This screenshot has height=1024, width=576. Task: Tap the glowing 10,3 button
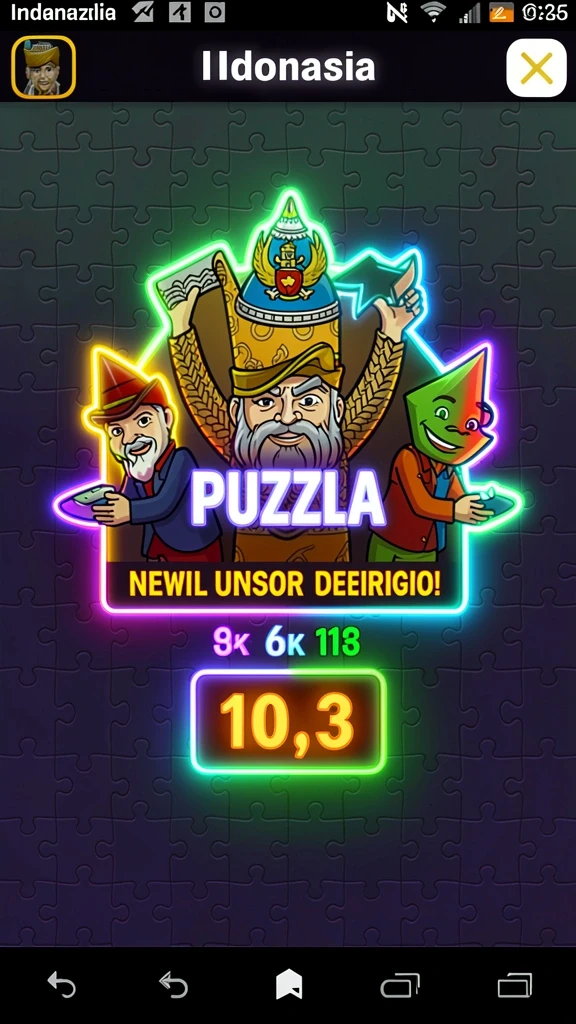tap(288, 722)
